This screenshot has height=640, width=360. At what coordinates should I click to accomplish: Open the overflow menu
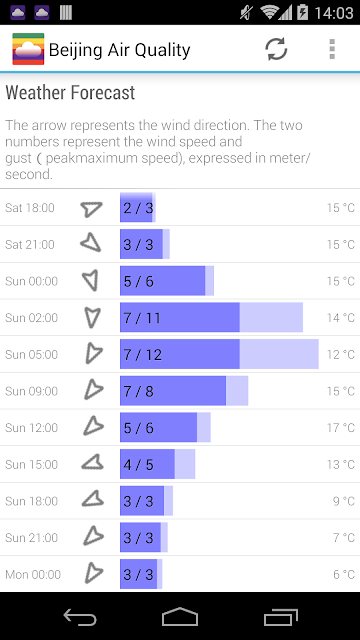point(332,49)
